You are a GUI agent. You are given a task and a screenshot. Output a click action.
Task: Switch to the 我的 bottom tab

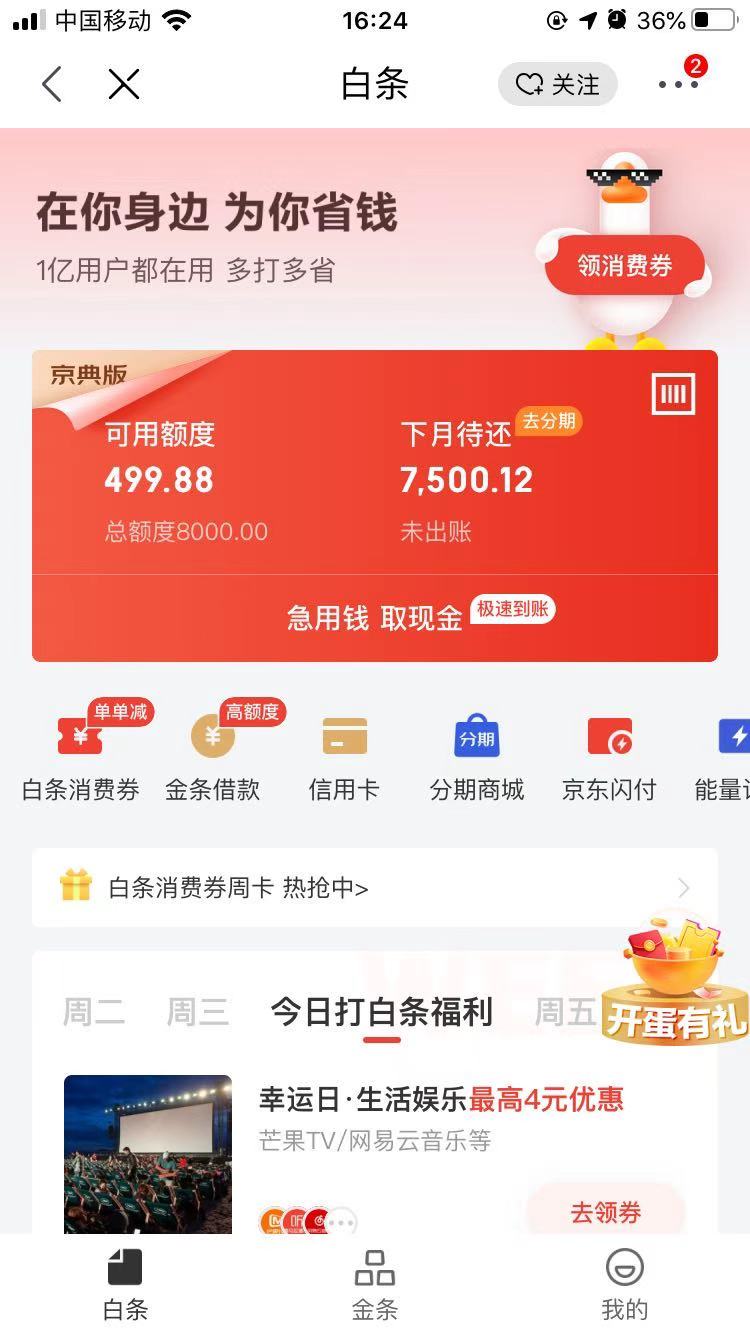click(625, 1285)
